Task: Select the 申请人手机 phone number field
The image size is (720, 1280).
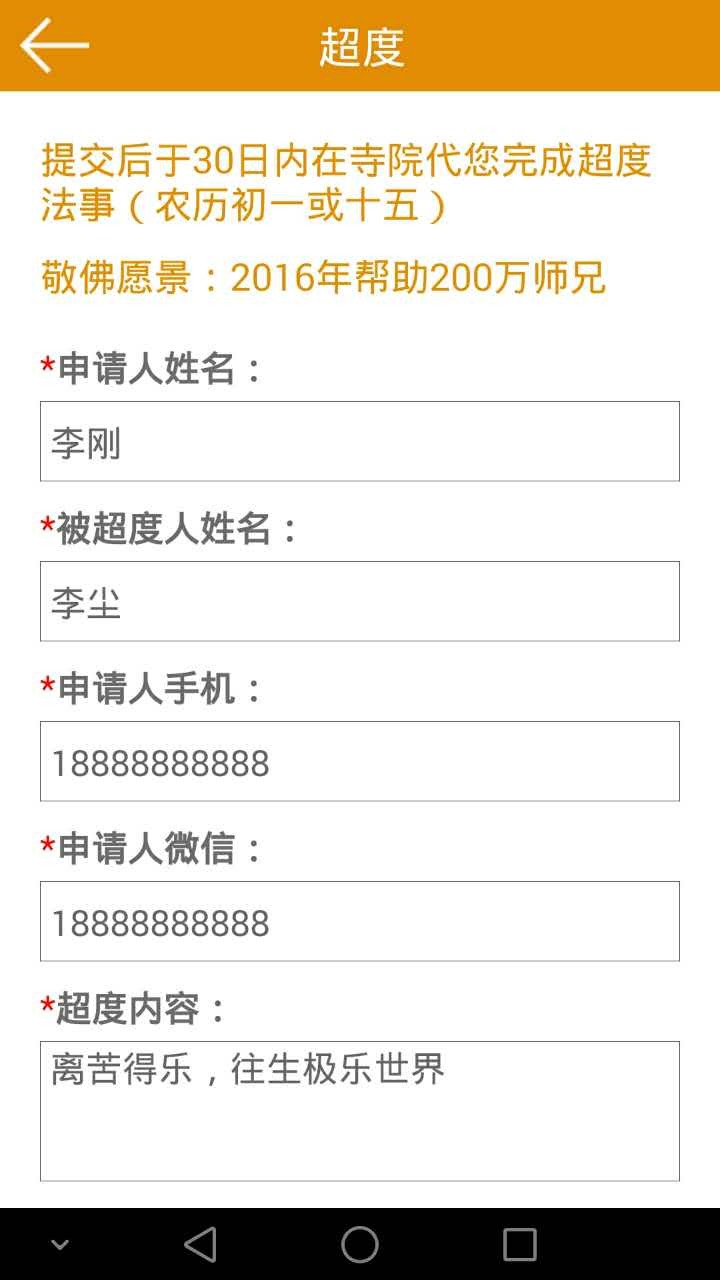Action: (360, 761)
